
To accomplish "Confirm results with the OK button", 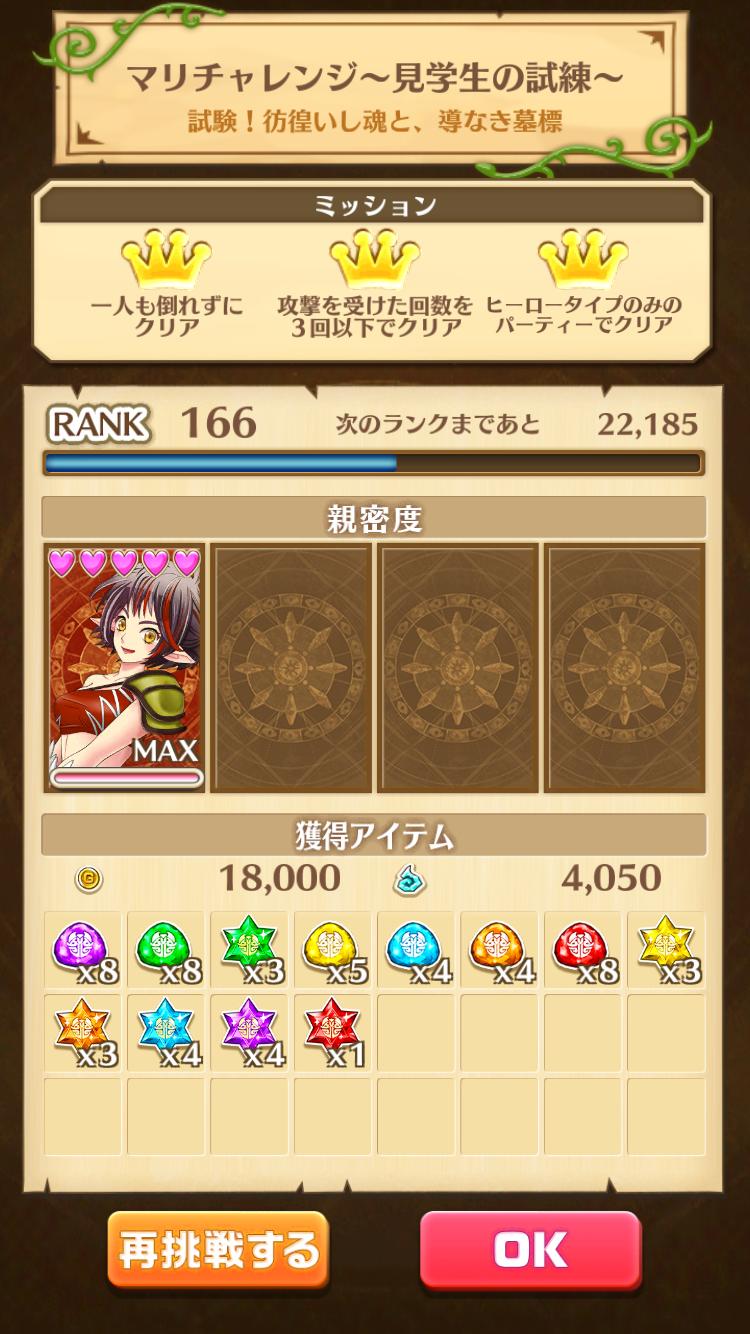I will (x=530, y=1250).
